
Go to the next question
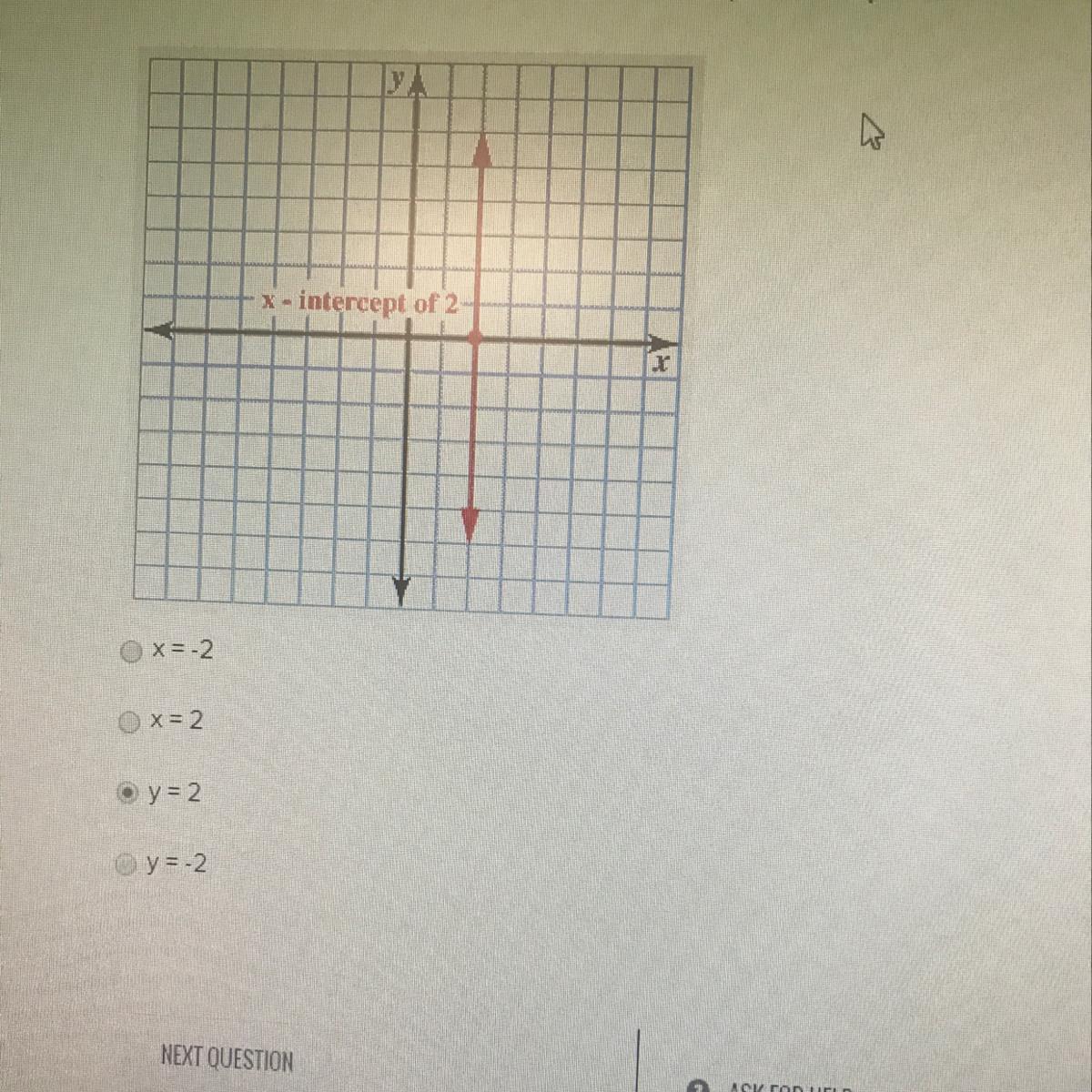pyautogui.click(x=227, y=1059)
